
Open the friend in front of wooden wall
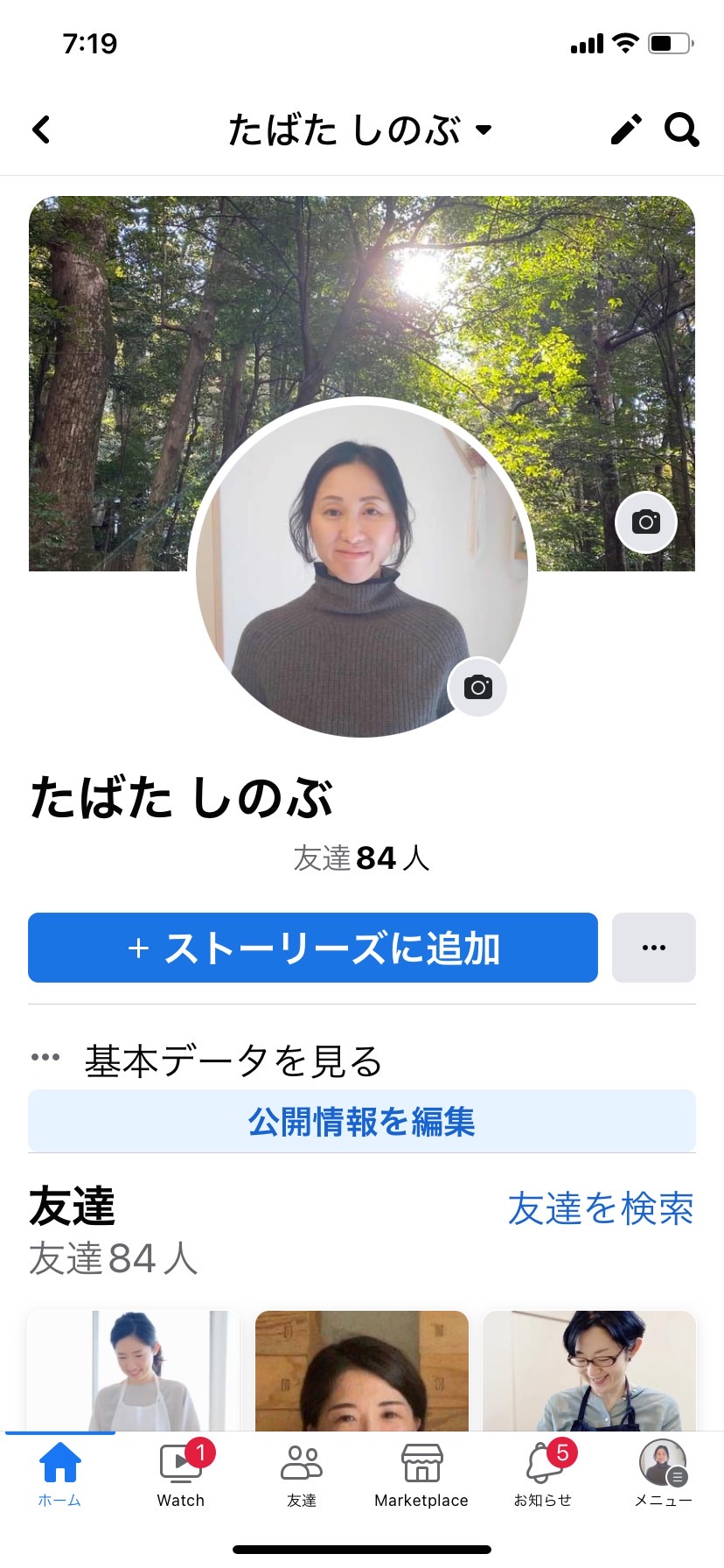point(362,1370)
